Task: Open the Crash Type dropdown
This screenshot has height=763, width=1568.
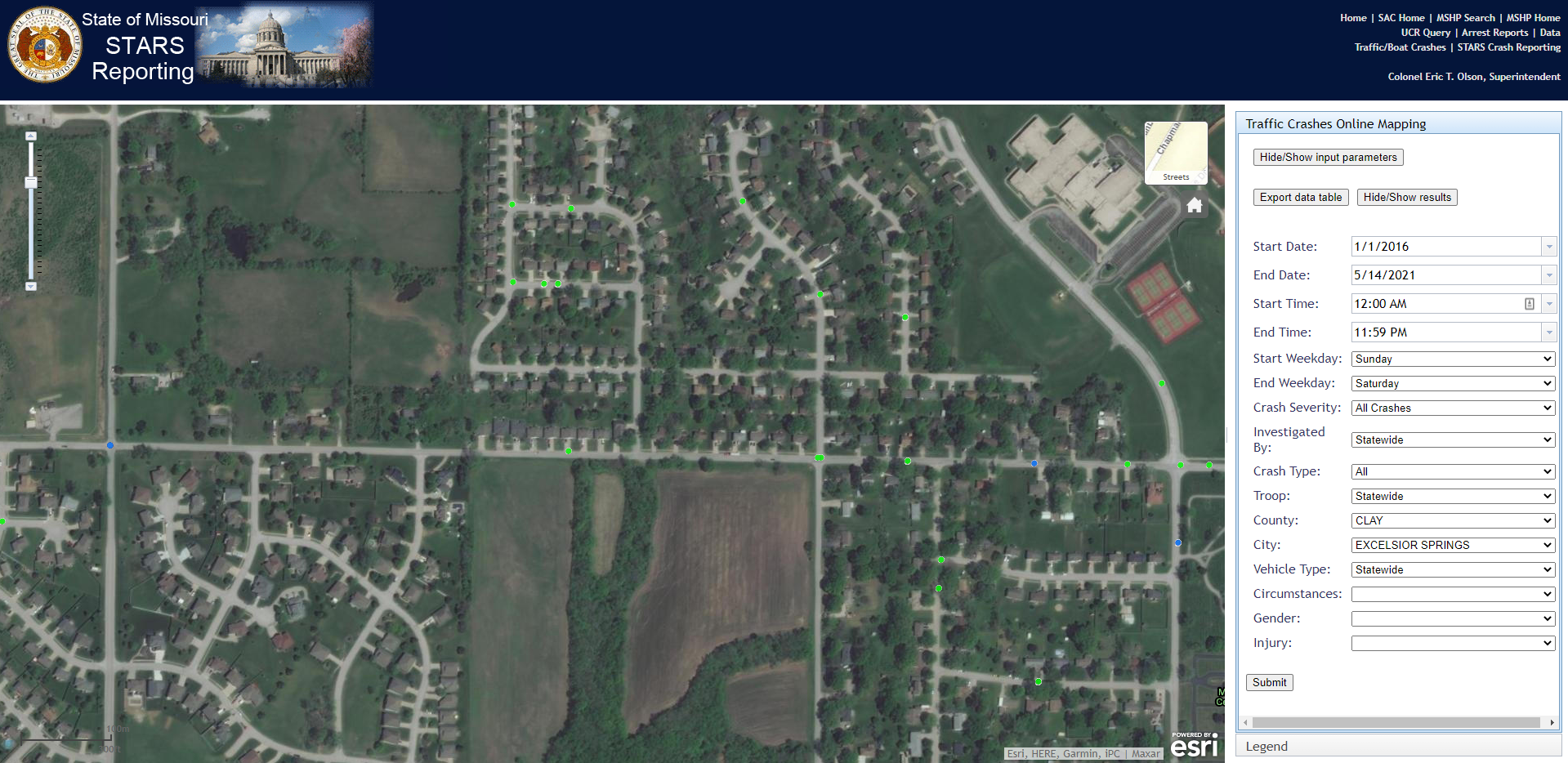Action: pos(1452,471)
